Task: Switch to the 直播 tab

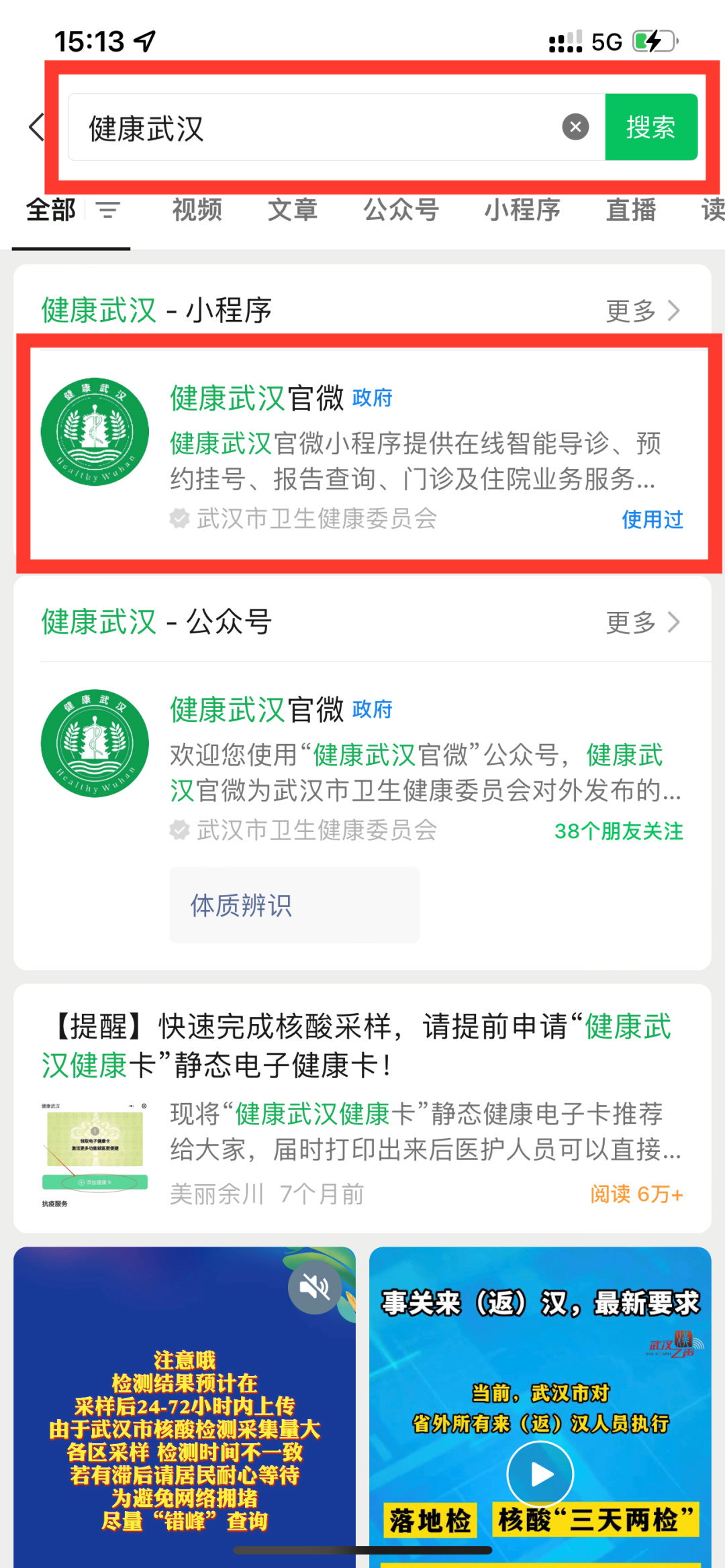Action: coord(630,210)
